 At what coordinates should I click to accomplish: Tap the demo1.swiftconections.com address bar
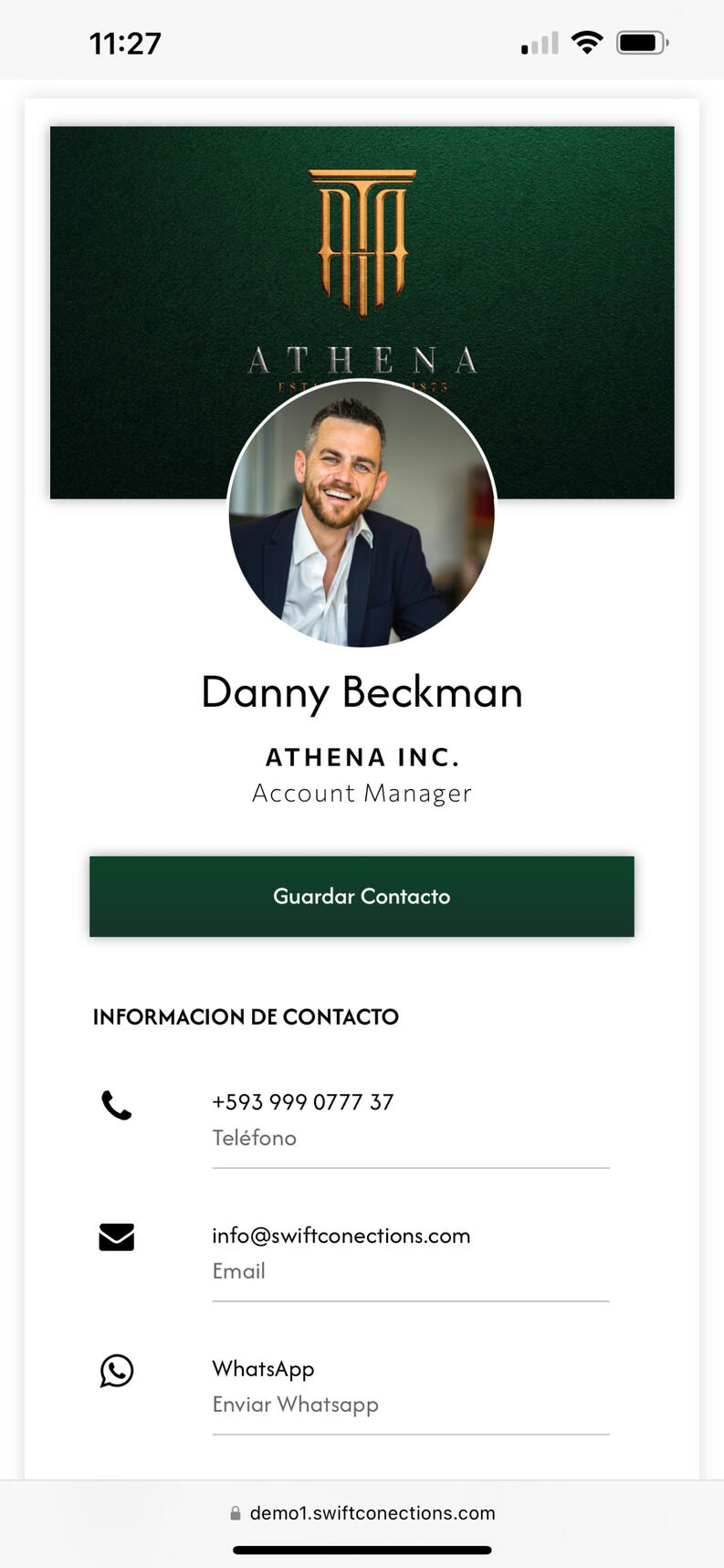click(362, 1513)
